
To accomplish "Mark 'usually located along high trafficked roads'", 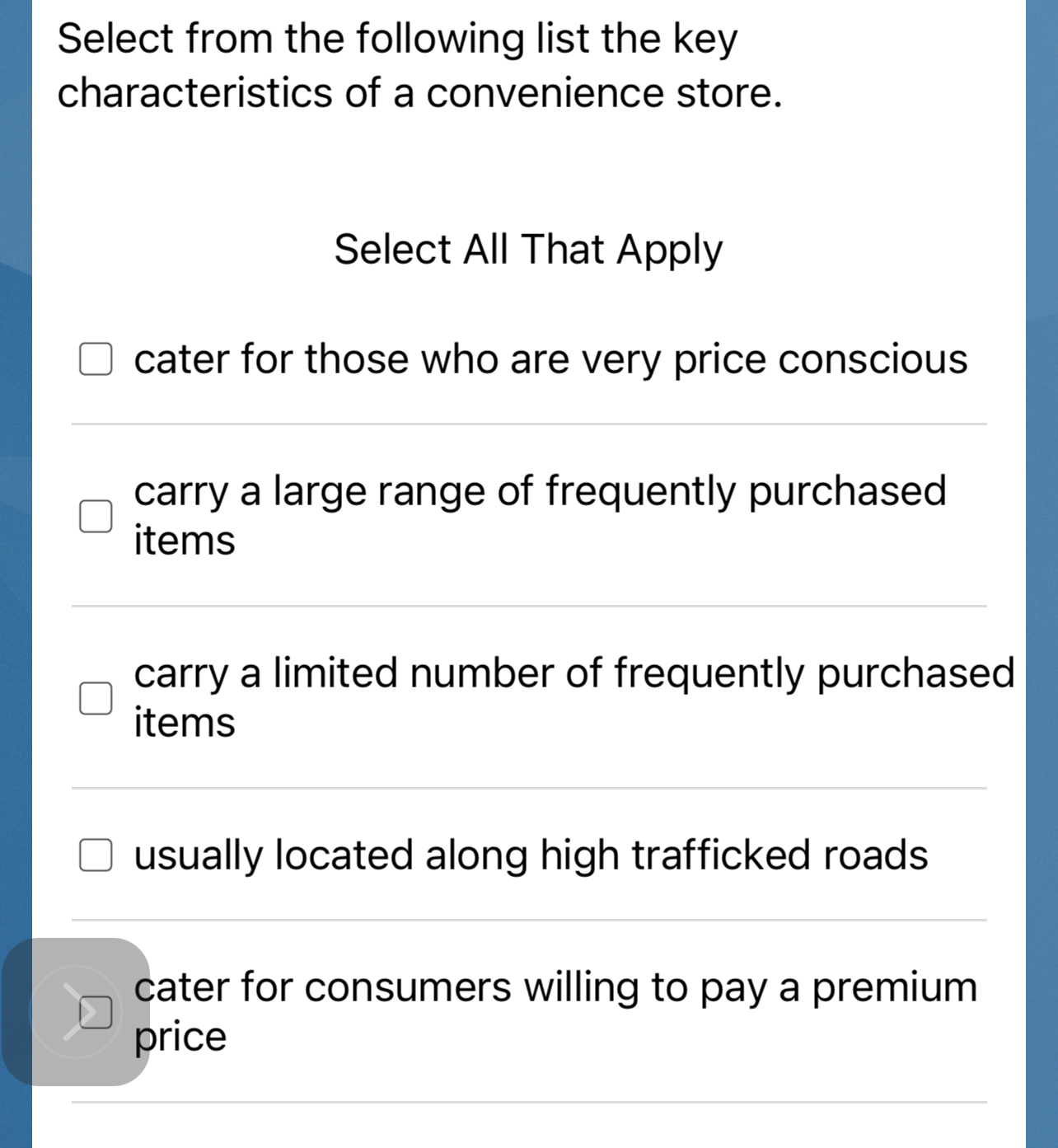I will click(x=96, y=855).
